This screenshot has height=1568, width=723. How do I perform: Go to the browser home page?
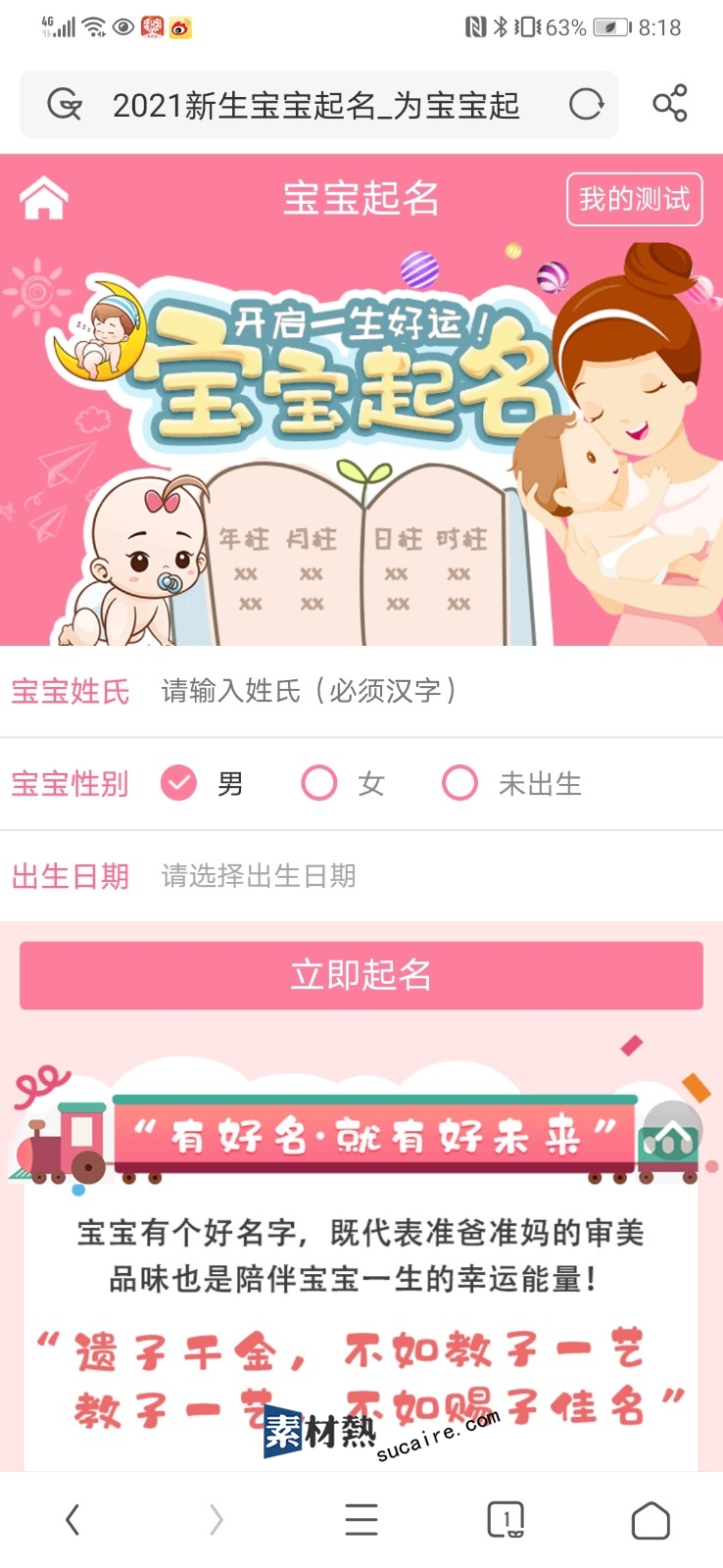(651, 1520)
